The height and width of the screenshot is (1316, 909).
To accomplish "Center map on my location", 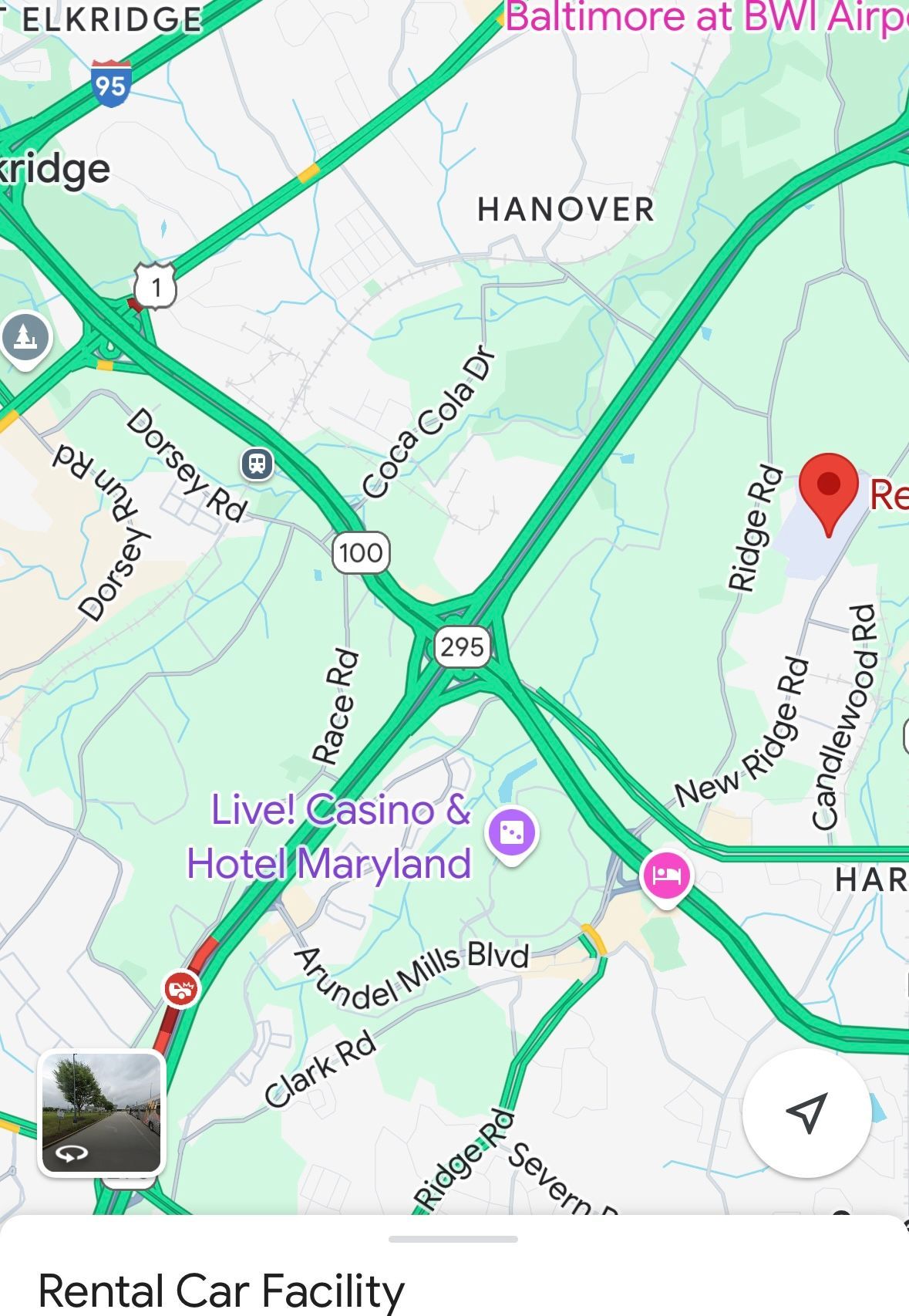I will (806, 1112).
